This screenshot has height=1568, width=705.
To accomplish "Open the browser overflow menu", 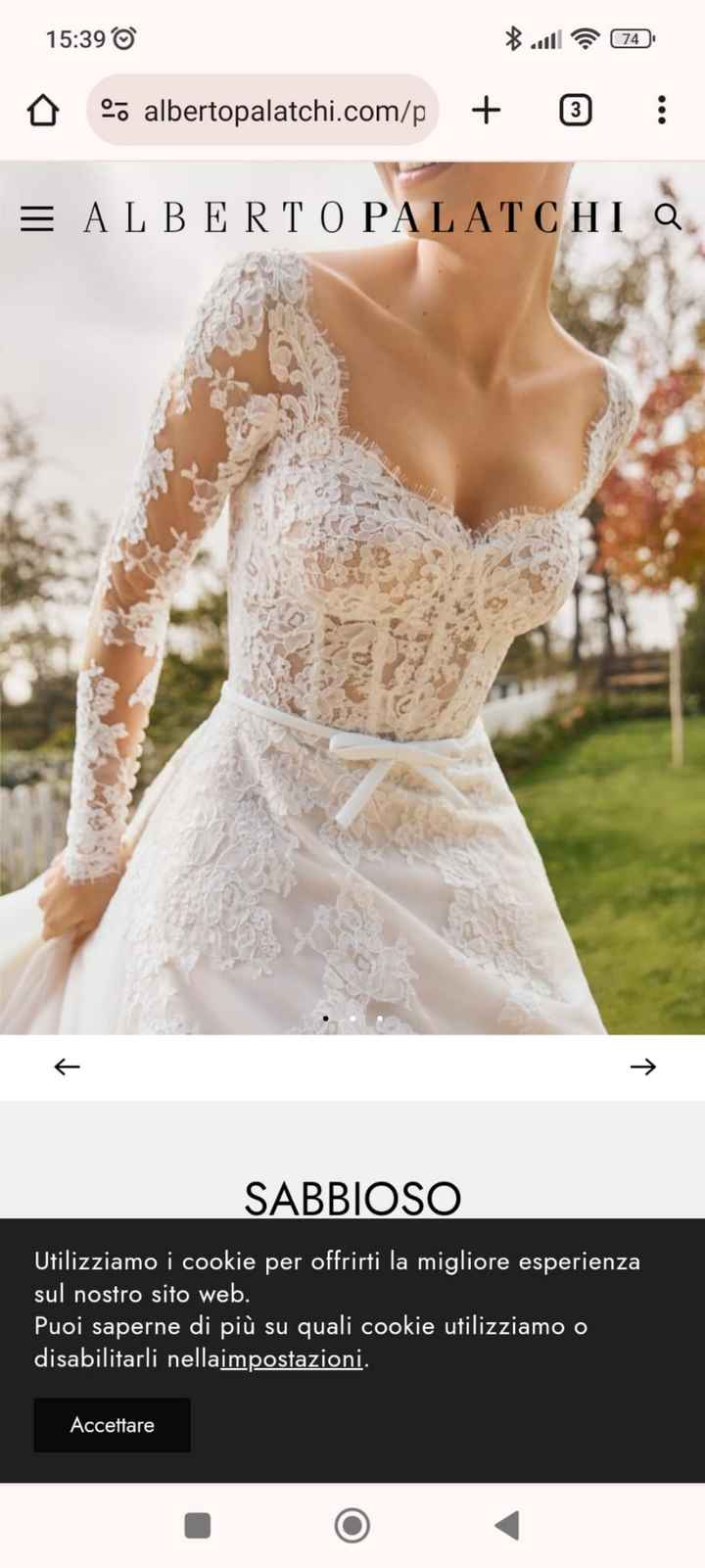I will point(662,110).
